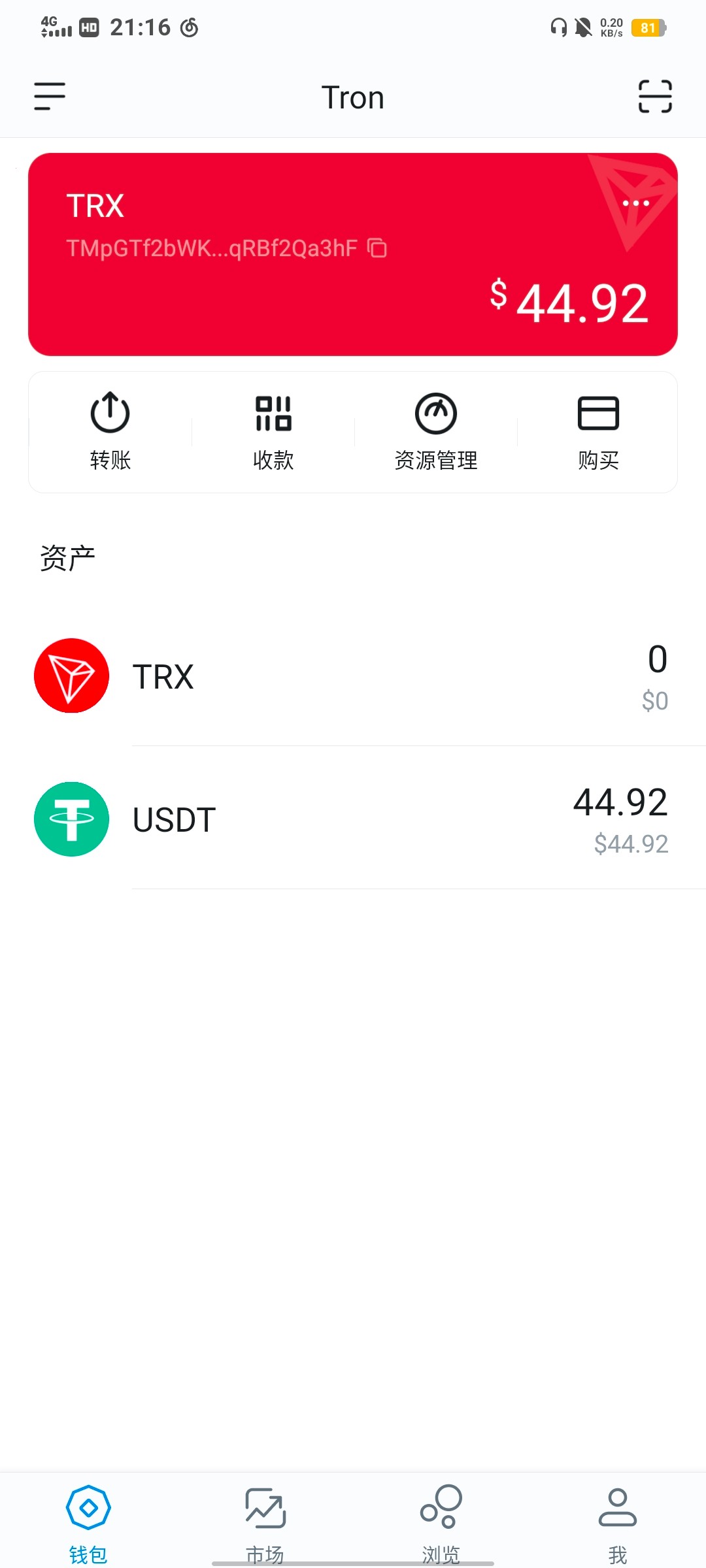The width and height of the screenshot is (706, 1568).
Task: Open the TRX asset row
Action: click(353, 676)
